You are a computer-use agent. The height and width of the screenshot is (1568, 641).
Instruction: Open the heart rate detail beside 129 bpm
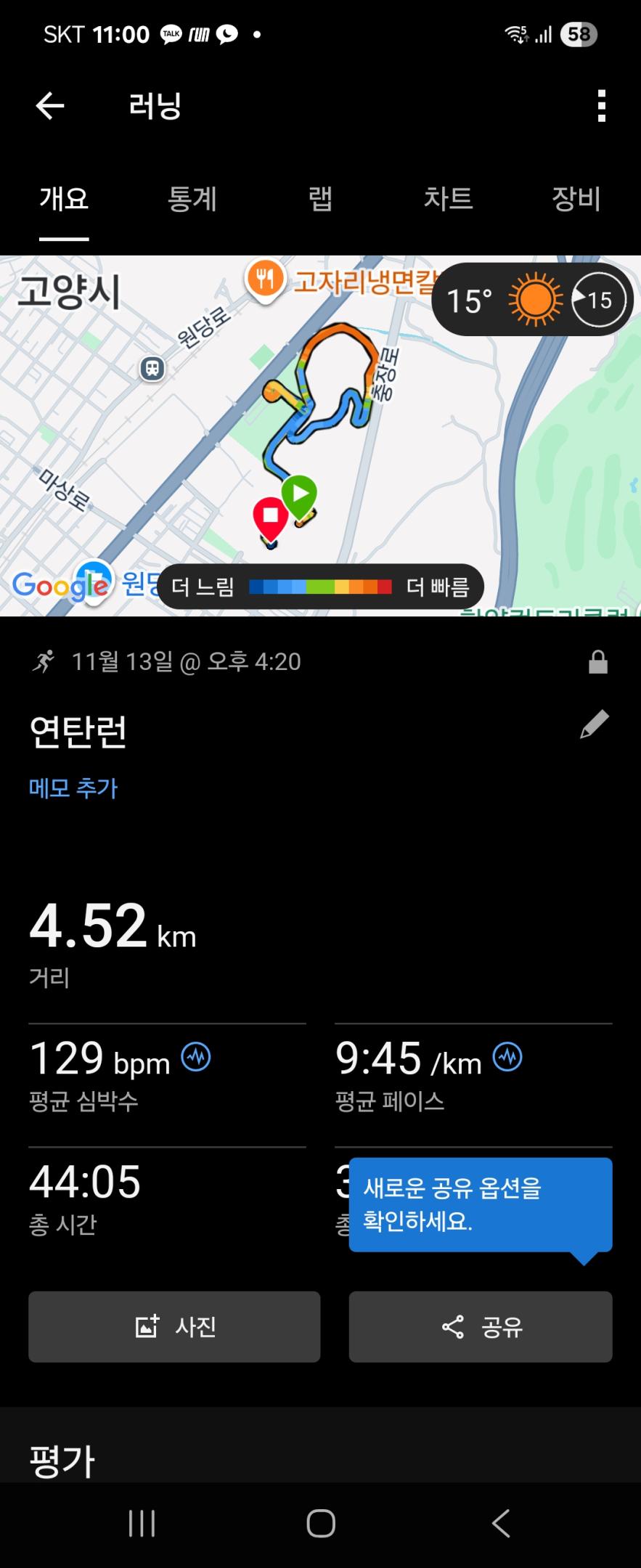(195, 1058)
